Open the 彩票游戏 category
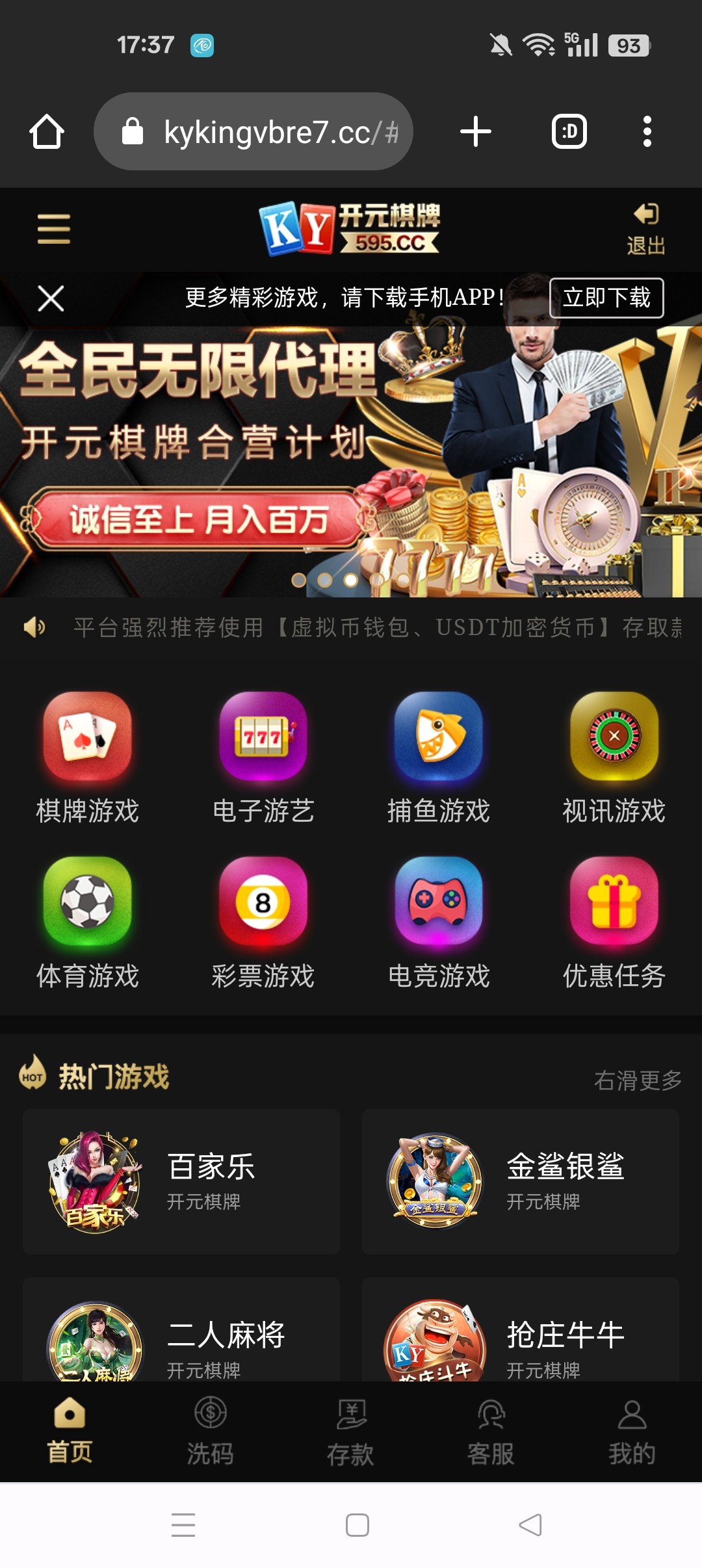The height and width of the screenshot is (1568, 702). coord(263,922)
